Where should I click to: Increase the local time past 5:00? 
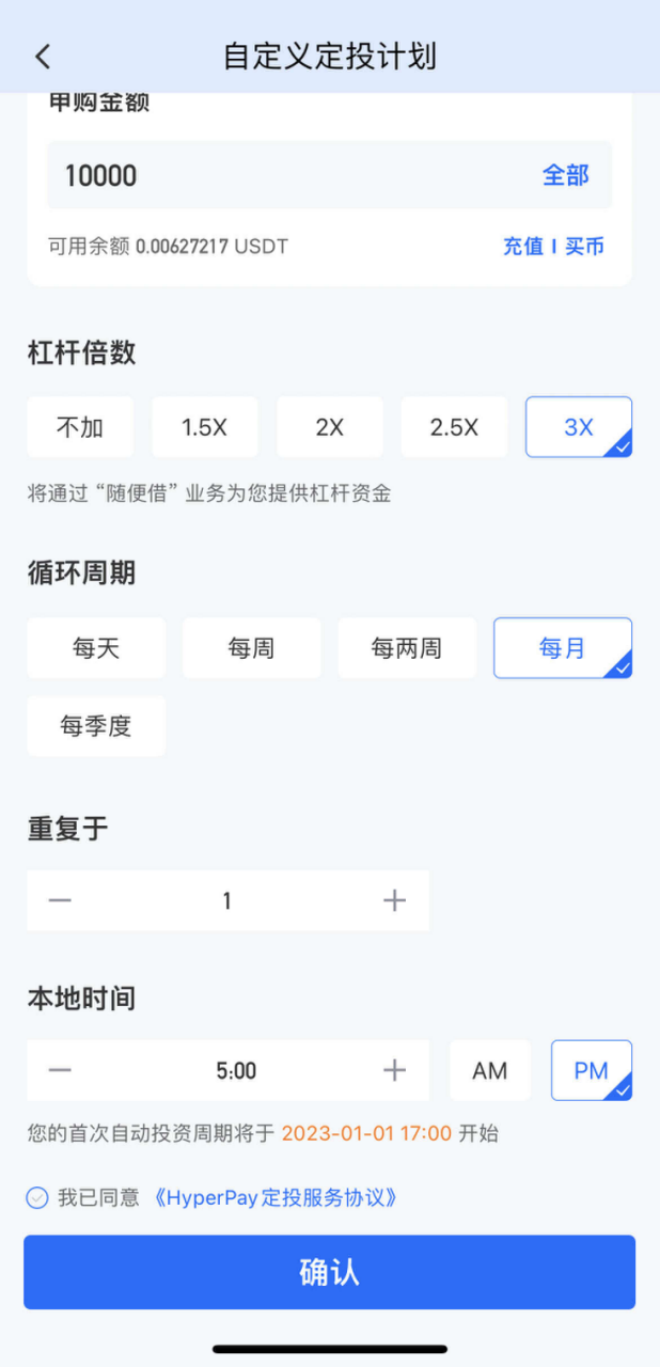pos(394,1071)
